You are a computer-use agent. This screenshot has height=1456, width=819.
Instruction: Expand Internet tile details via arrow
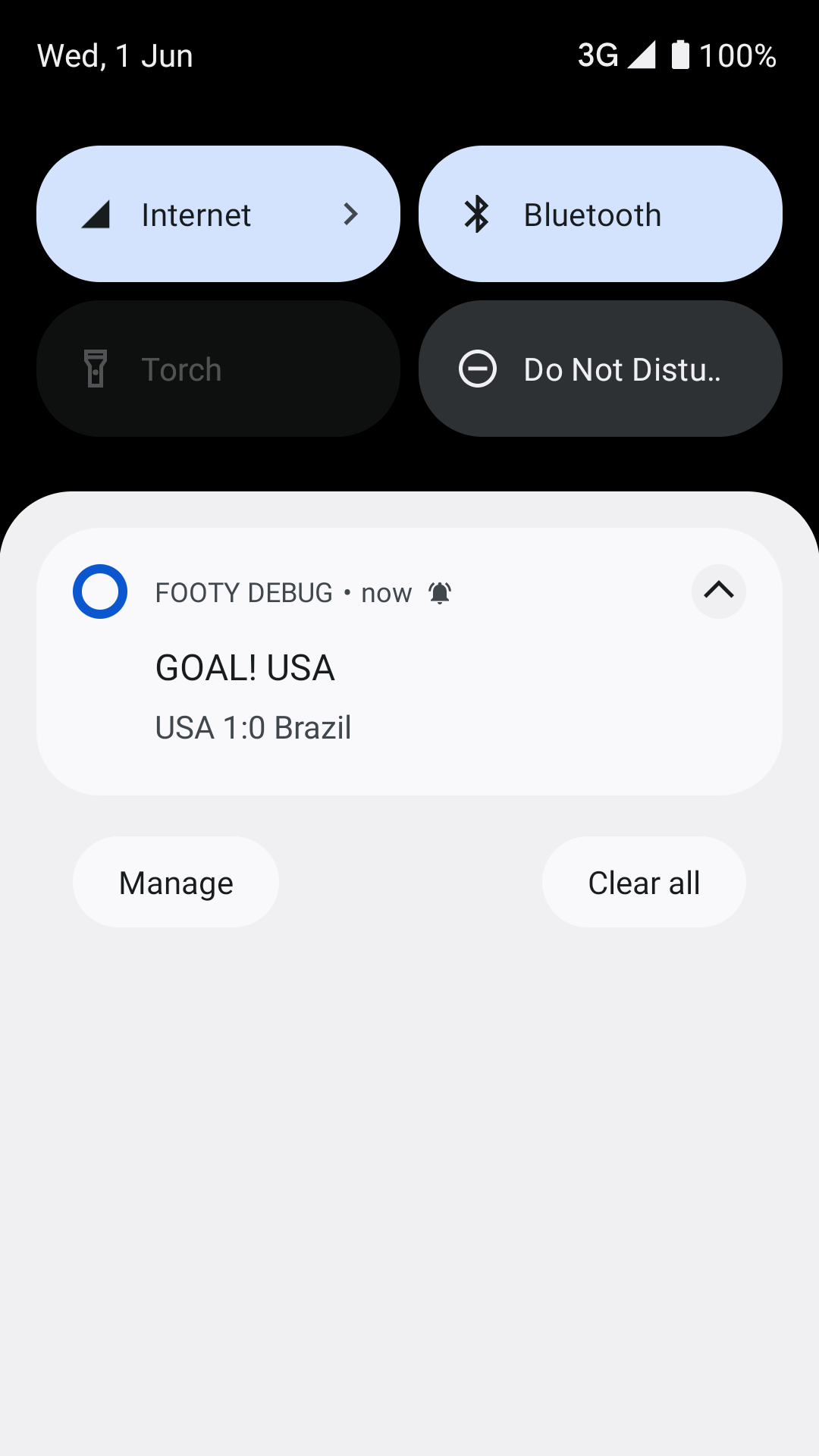[350, 215]
